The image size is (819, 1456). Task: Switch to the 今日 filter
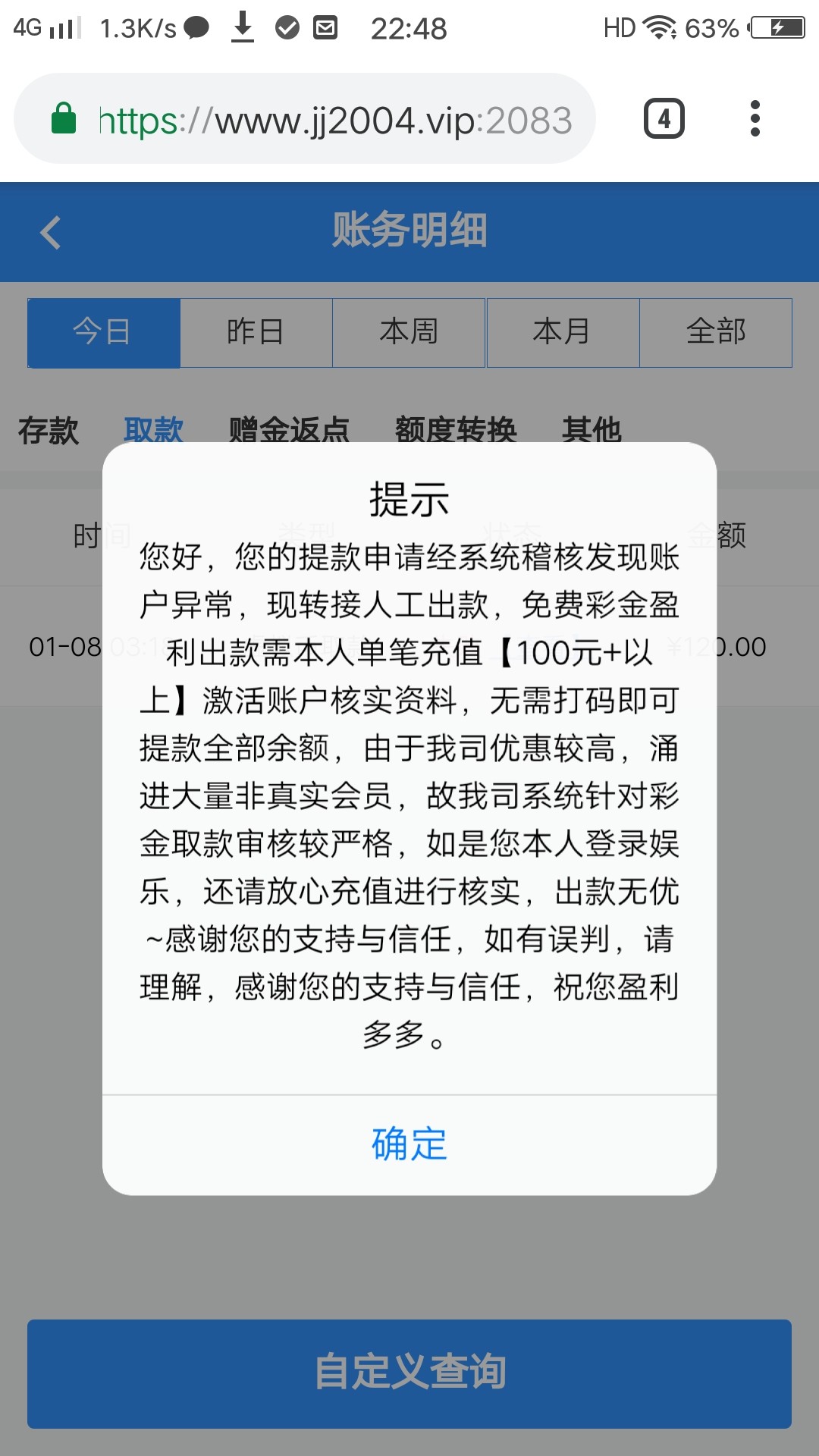click(x=104, y=332)
